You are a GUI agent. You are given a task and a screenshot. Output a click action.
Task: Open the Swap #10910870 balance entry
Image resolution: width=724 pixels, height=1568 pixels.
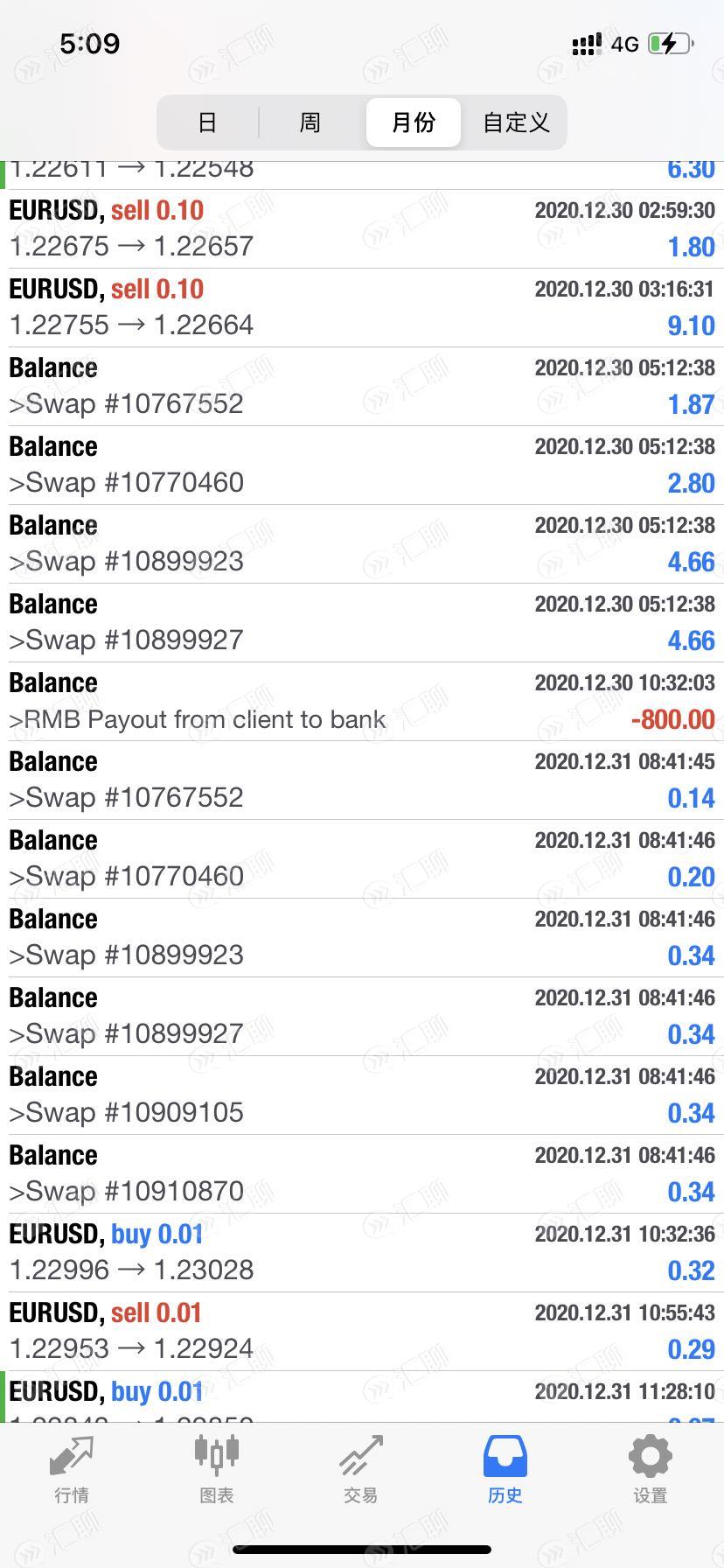(x=362, y=1174)
